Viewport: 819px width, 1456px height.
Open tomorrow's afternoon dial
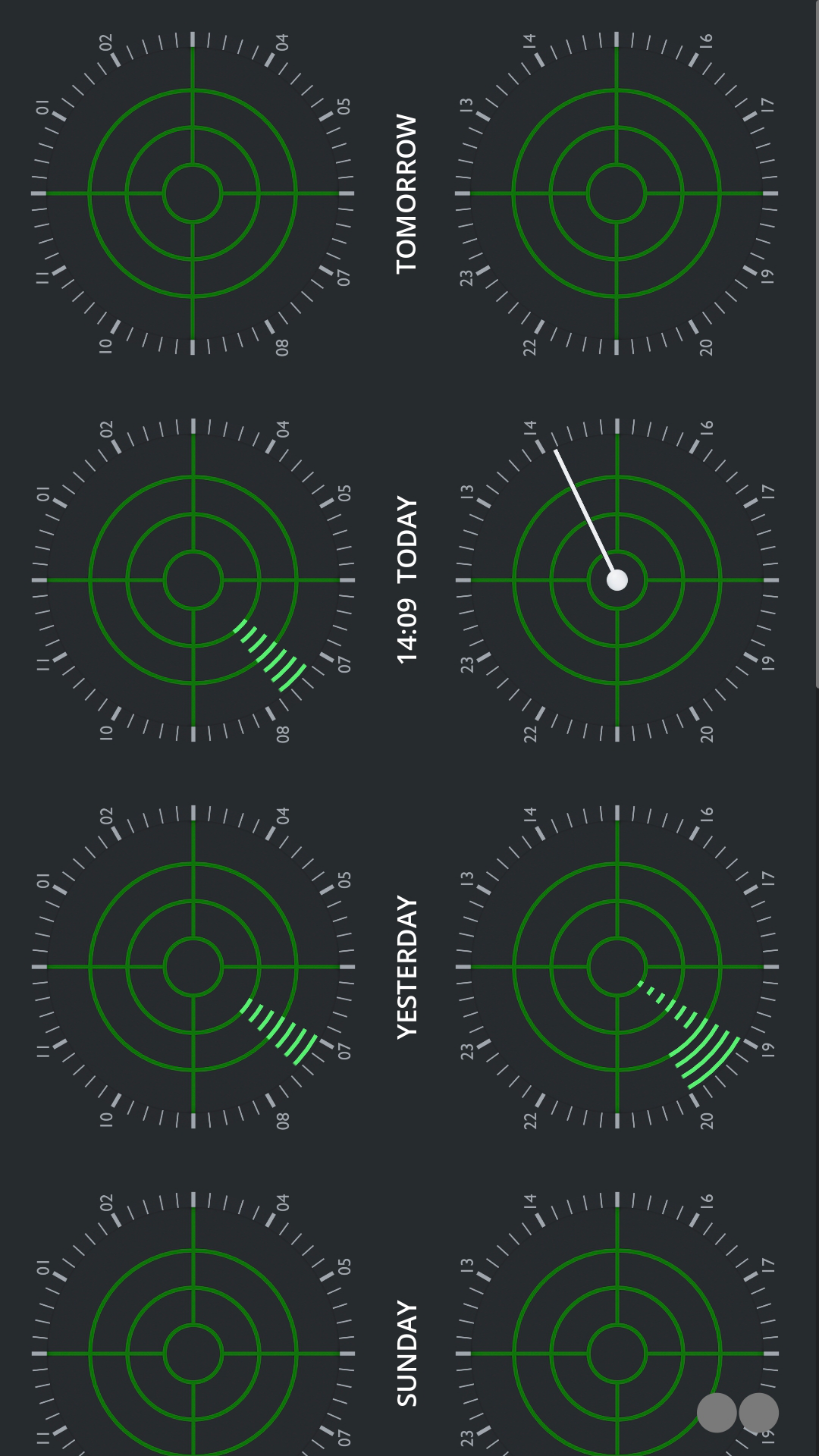(617, 193)
